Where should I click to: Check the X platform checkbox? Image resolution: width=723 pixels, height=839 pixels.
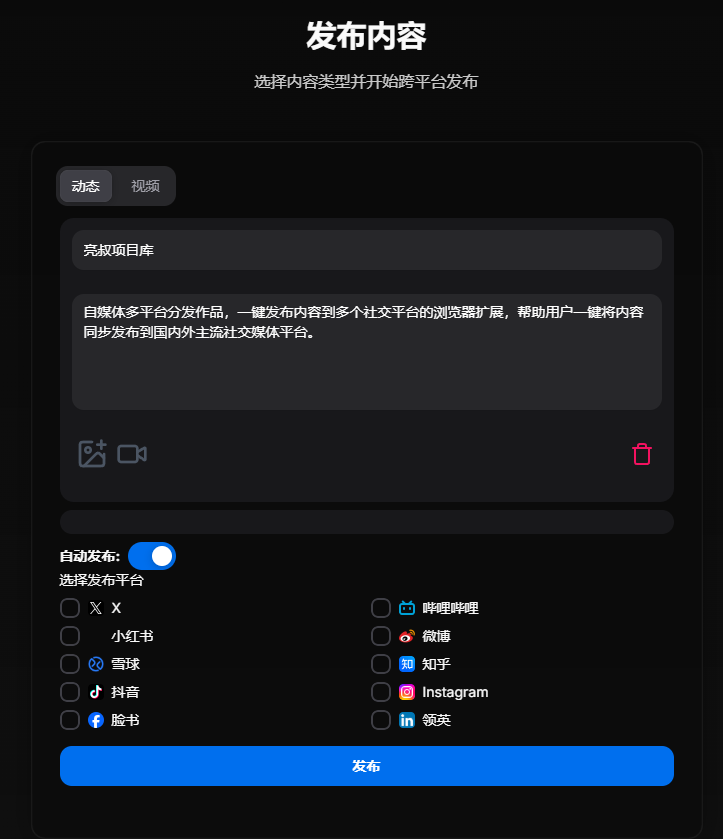(70, 608)
